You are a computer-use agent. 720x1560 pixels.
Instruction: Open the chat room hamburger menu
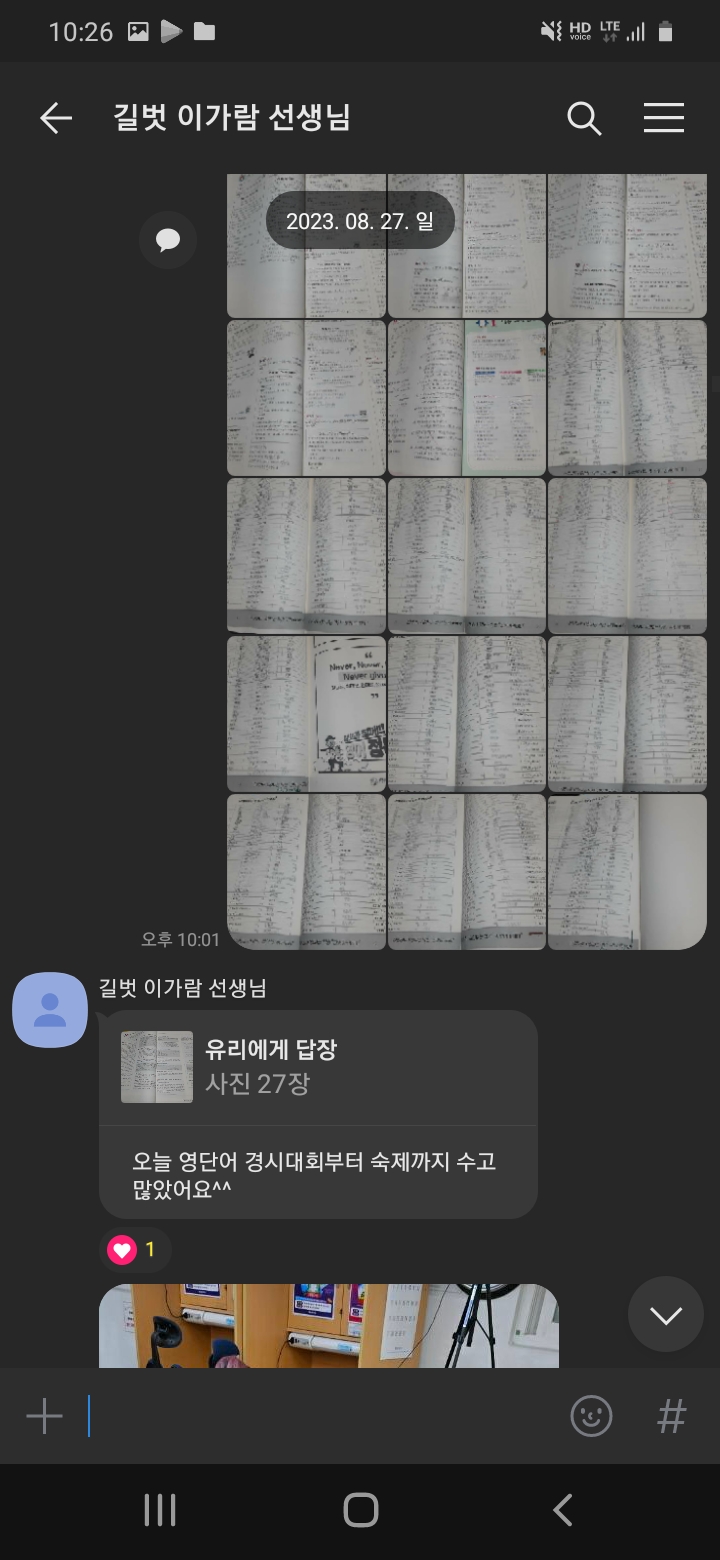[x=663, y=118]
